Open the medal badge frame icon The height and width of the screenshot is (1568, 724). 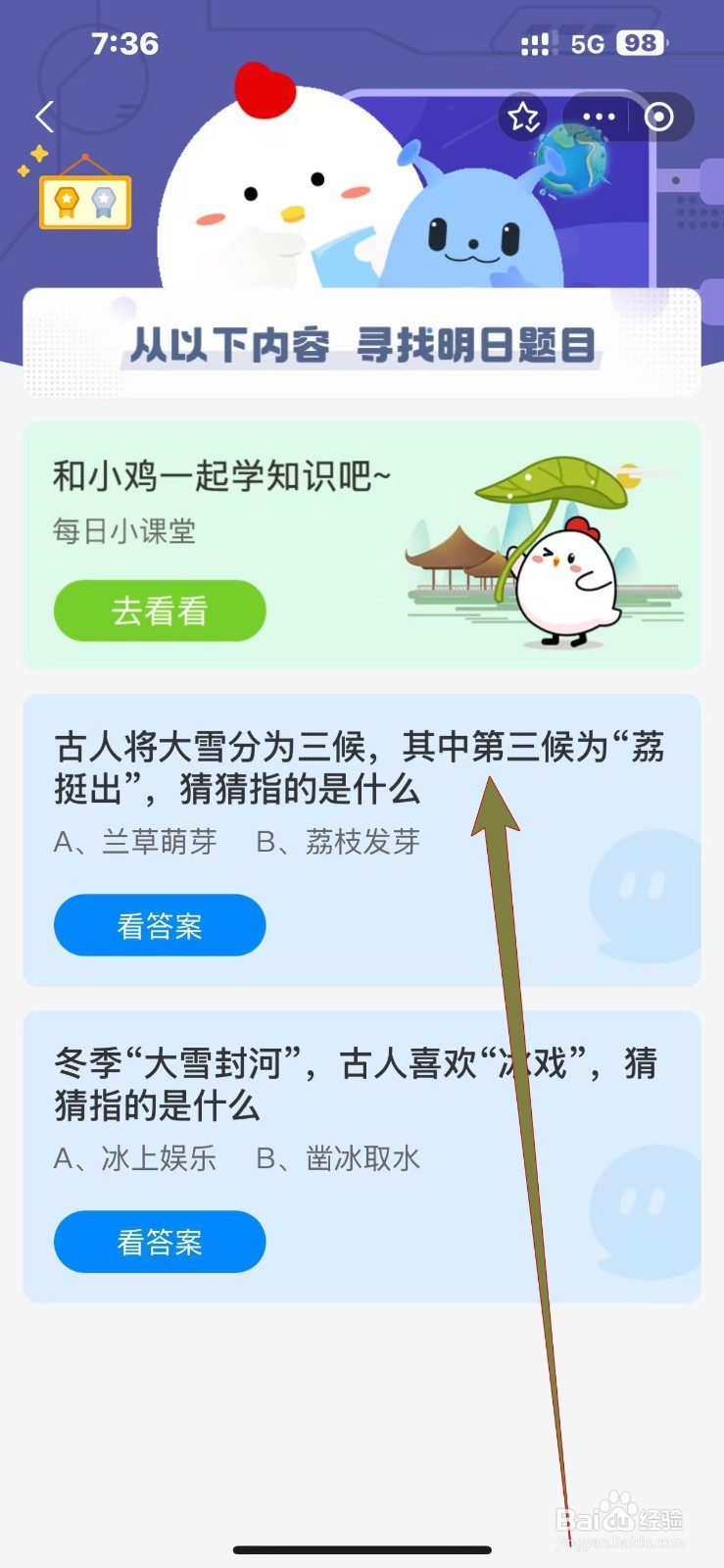[x=85, y=201]
